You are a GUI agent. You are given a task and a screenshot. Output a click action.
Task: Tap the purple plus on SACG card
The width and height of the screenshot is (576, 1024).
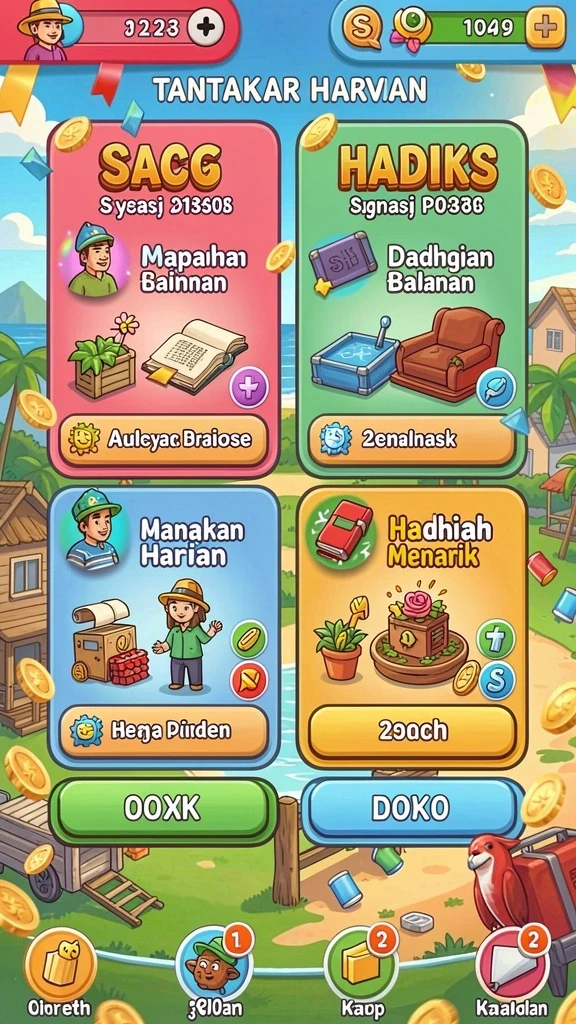pyautogui.click(x=248, y=387)
